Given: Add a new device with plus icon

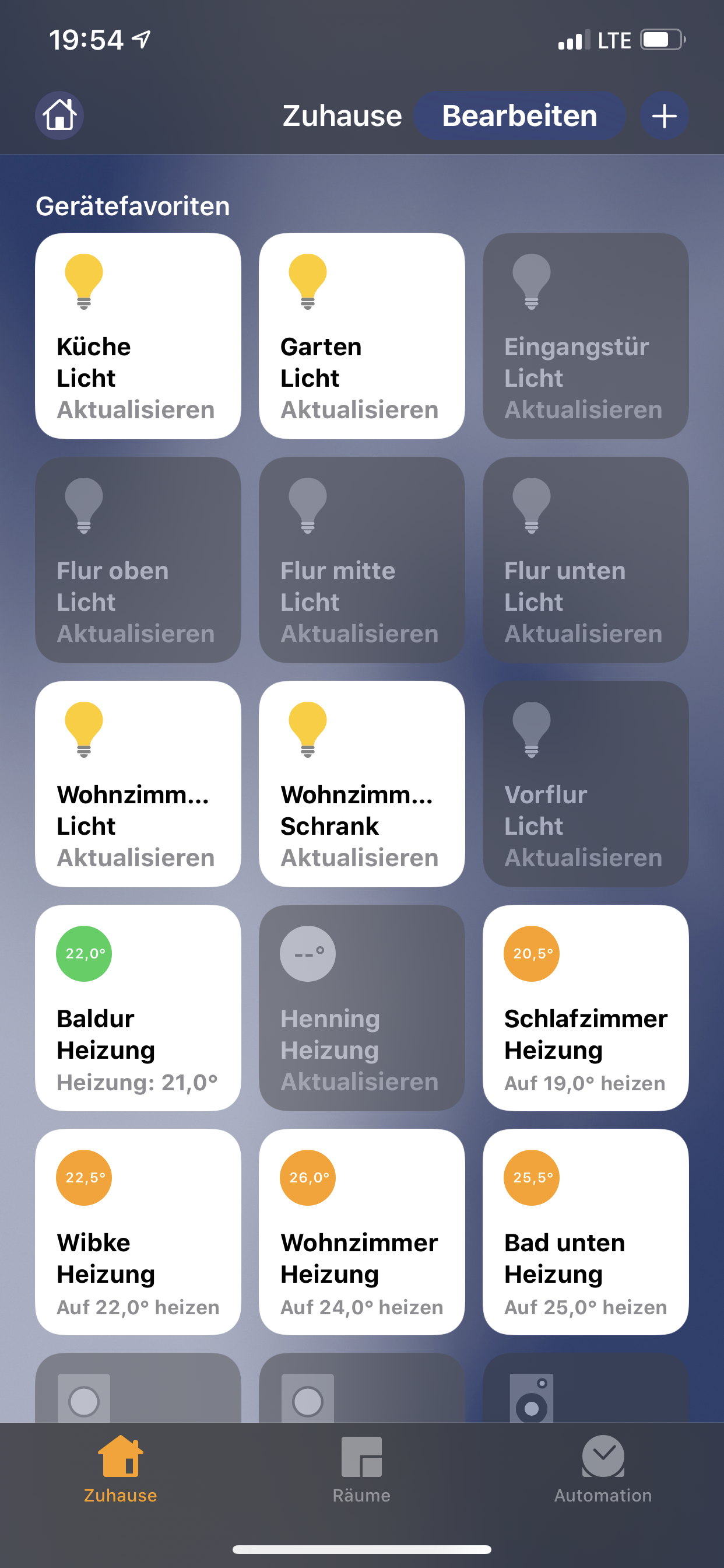Looking at the screenshot, I should click(x=664, y=116).
